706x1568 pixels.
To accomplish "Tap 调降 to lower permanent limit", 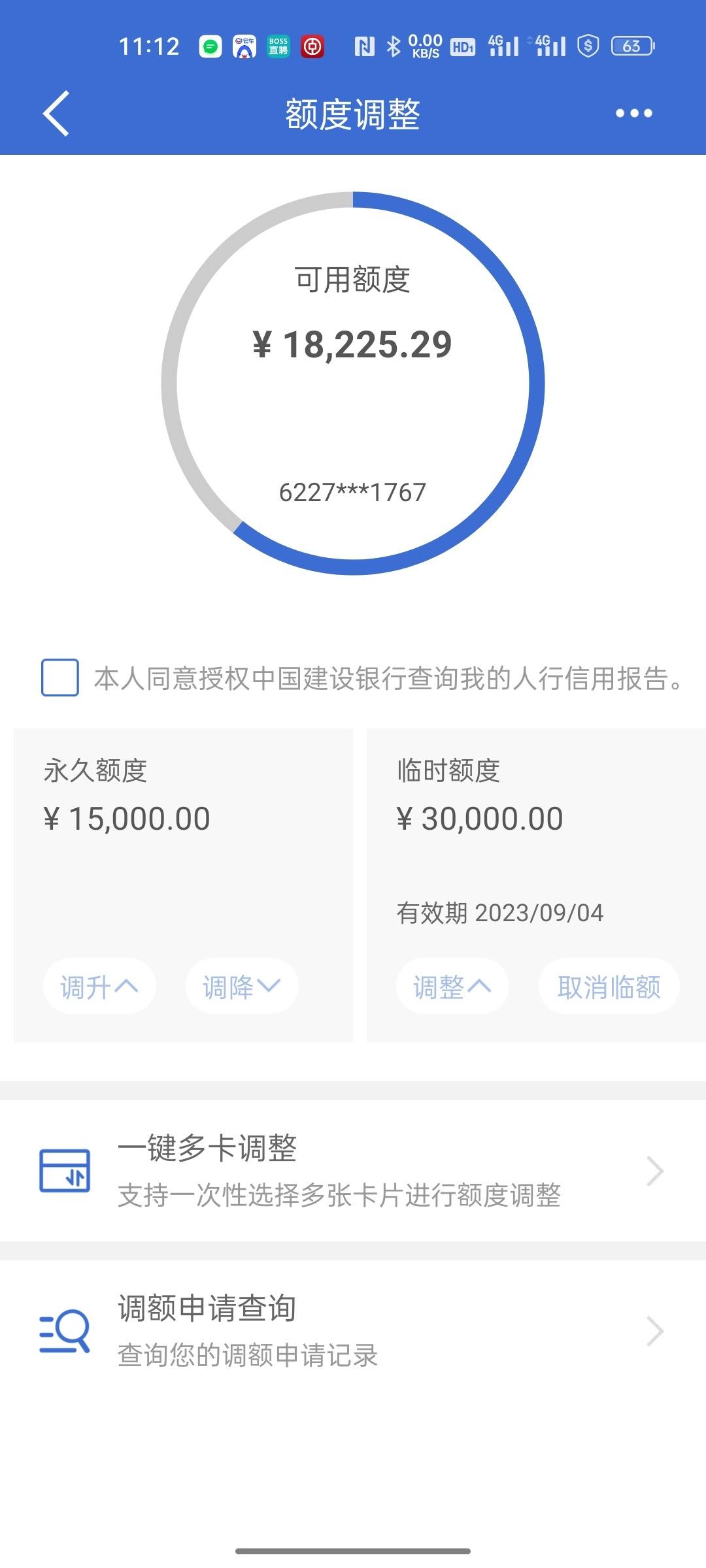I will [x=242, y=986].
